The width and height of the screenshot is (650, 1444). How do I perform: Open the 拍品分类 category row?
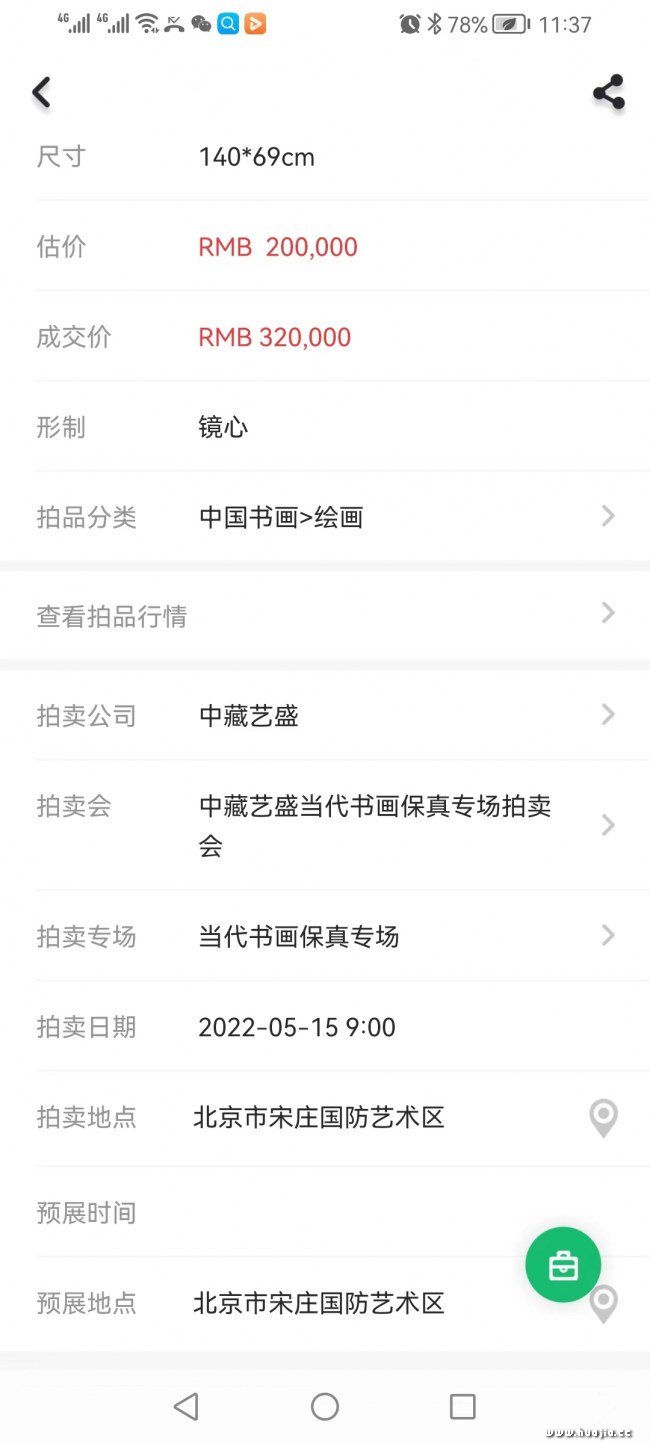pyautogui.click(x=325, y=517)
